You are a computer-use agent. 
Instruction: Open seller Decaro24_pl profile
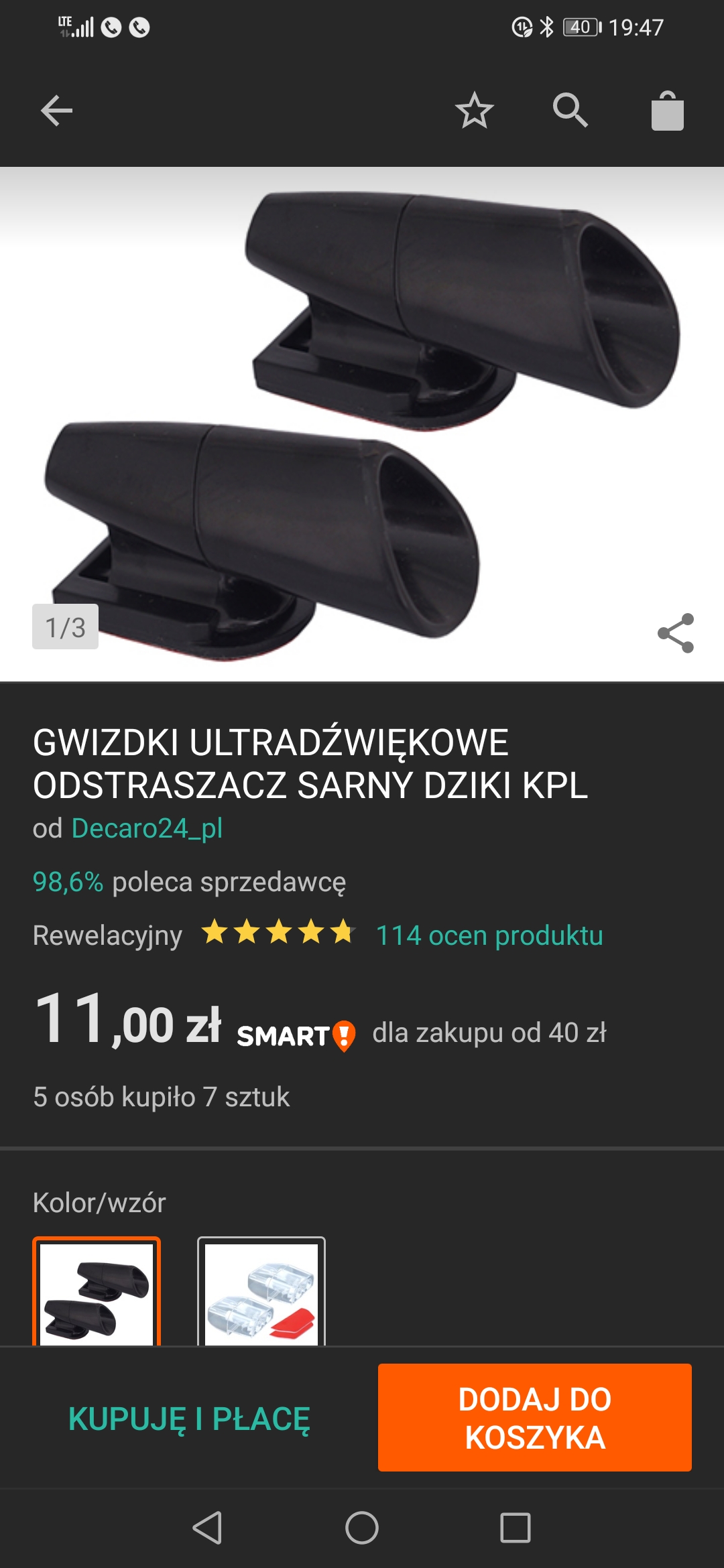pyautogui.click(x=147, y=829)
